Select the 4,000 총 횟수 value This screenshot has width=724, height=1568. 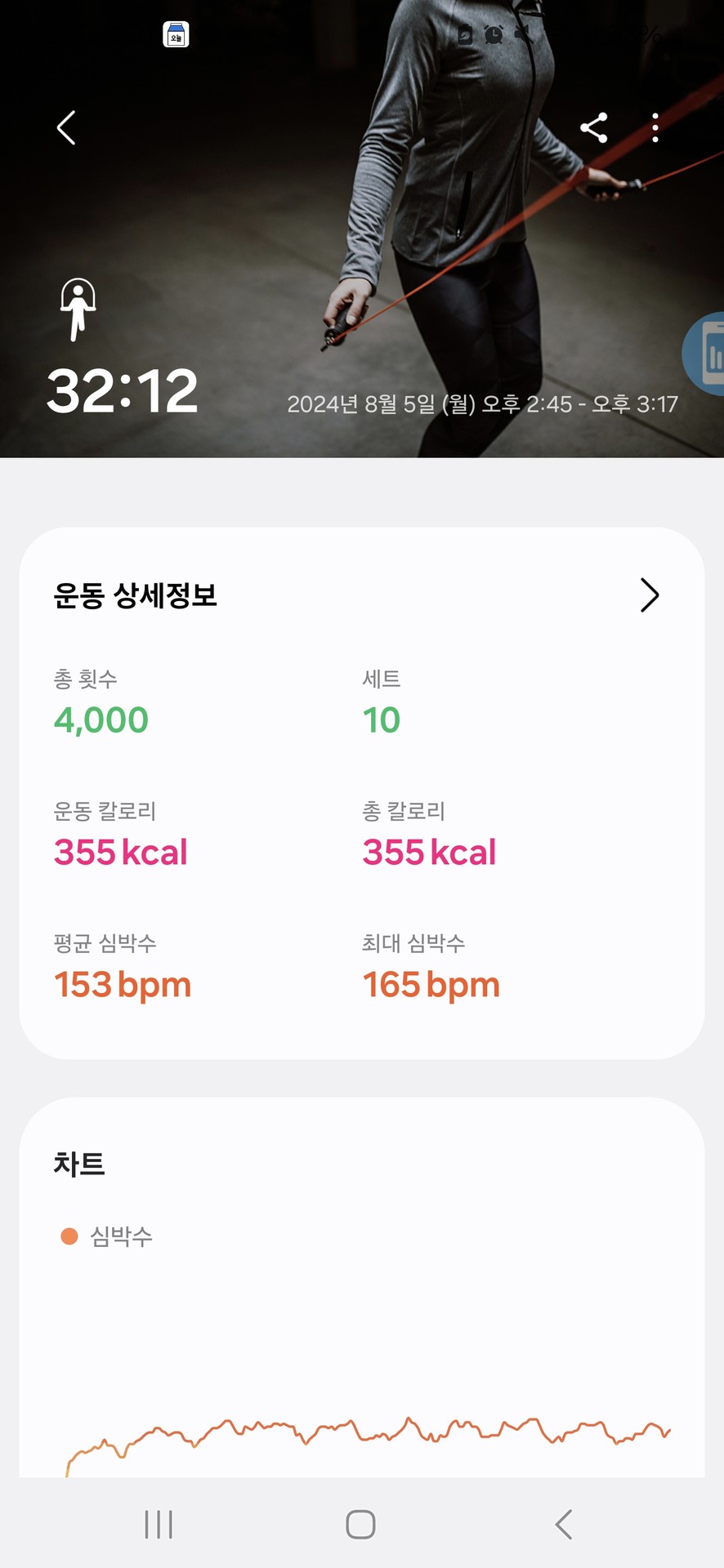(x=101, y=719)
